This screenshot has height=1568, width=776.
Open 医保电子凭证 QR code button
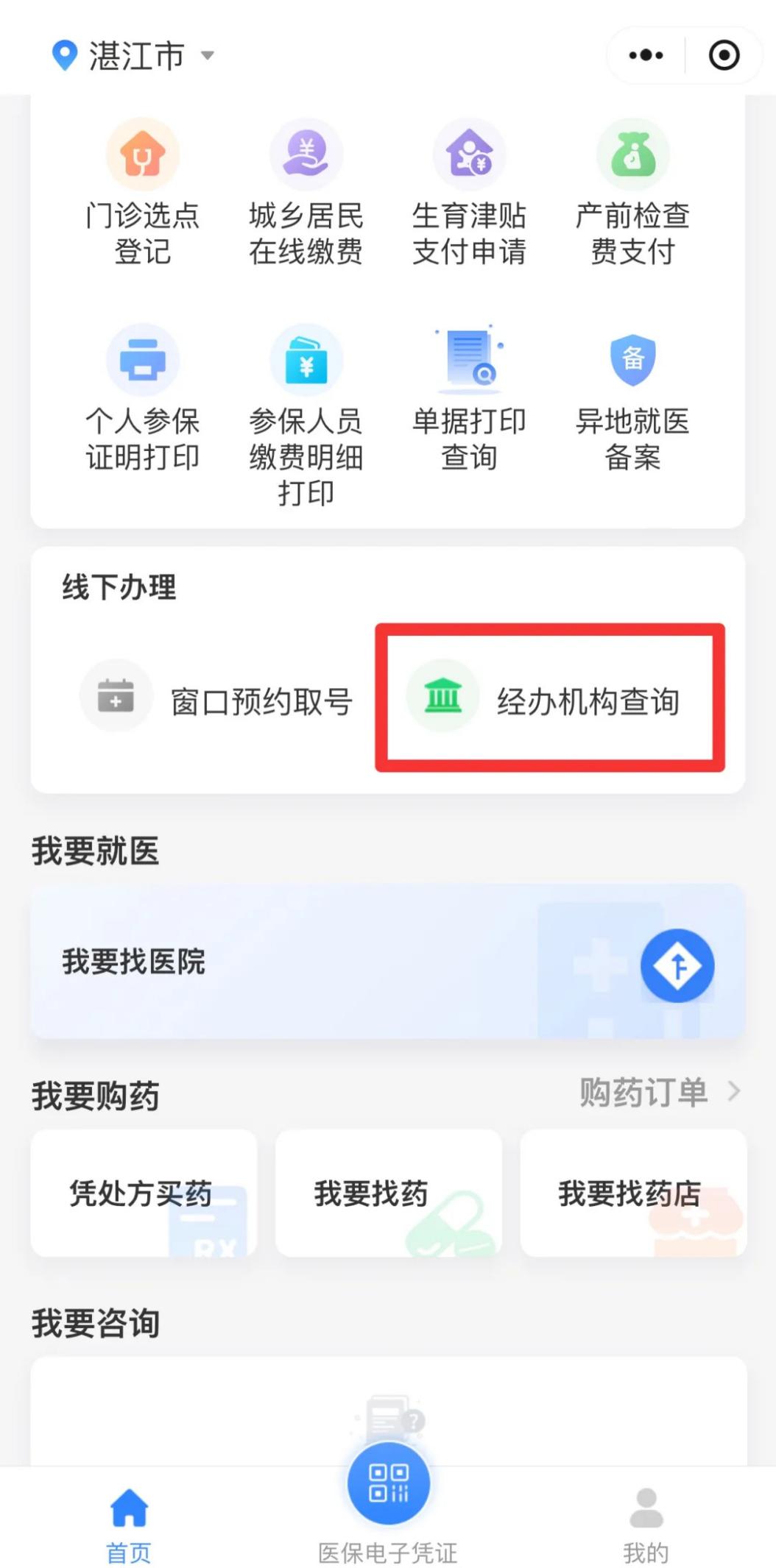[x=388, y=1483]
